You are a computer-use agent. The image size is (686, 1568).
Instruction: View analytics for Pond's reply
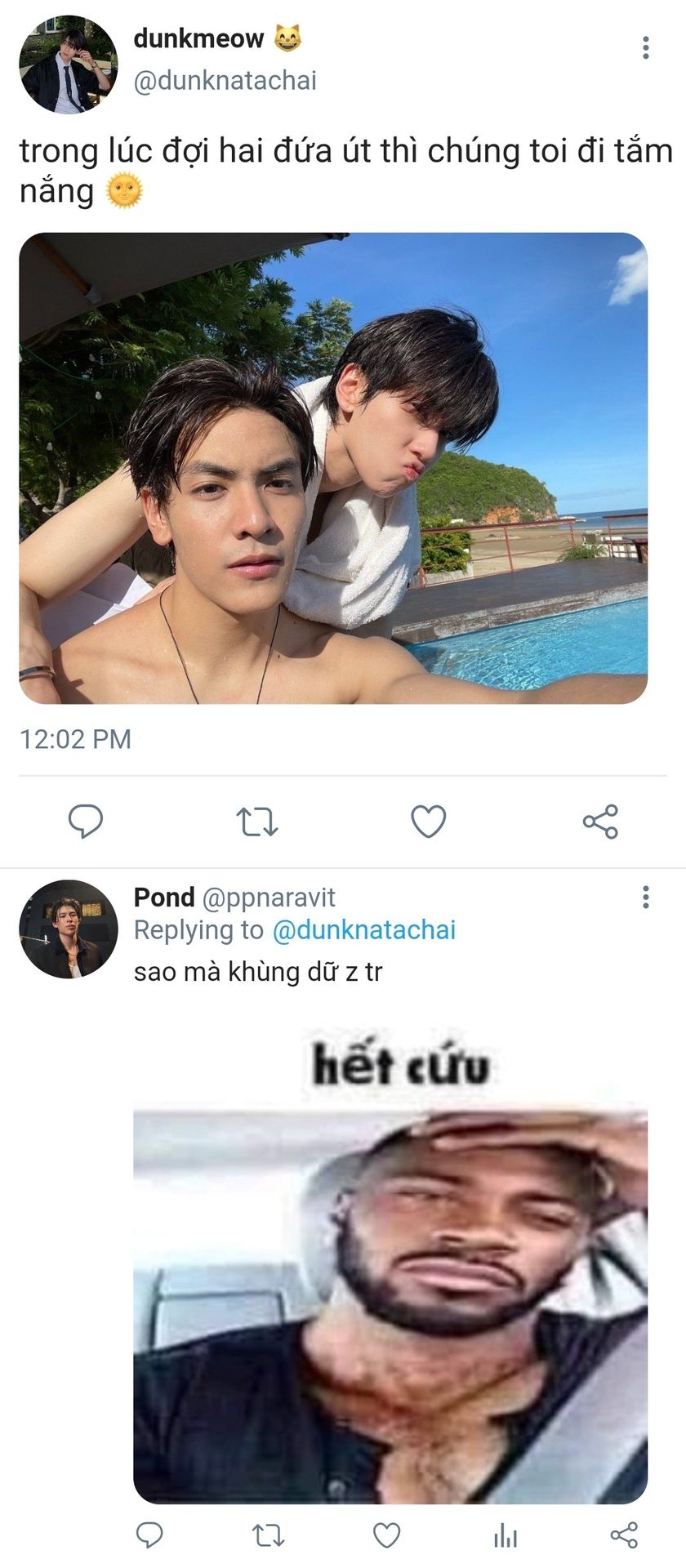pos(506,1535)
